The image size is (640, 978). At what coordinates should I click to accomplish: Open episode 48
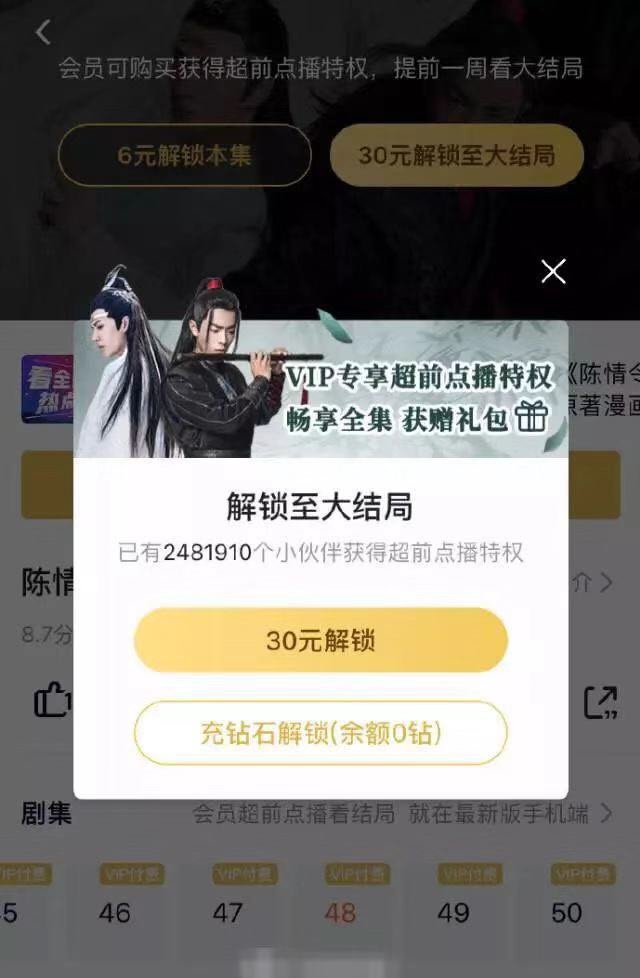(x=340, y=912)
